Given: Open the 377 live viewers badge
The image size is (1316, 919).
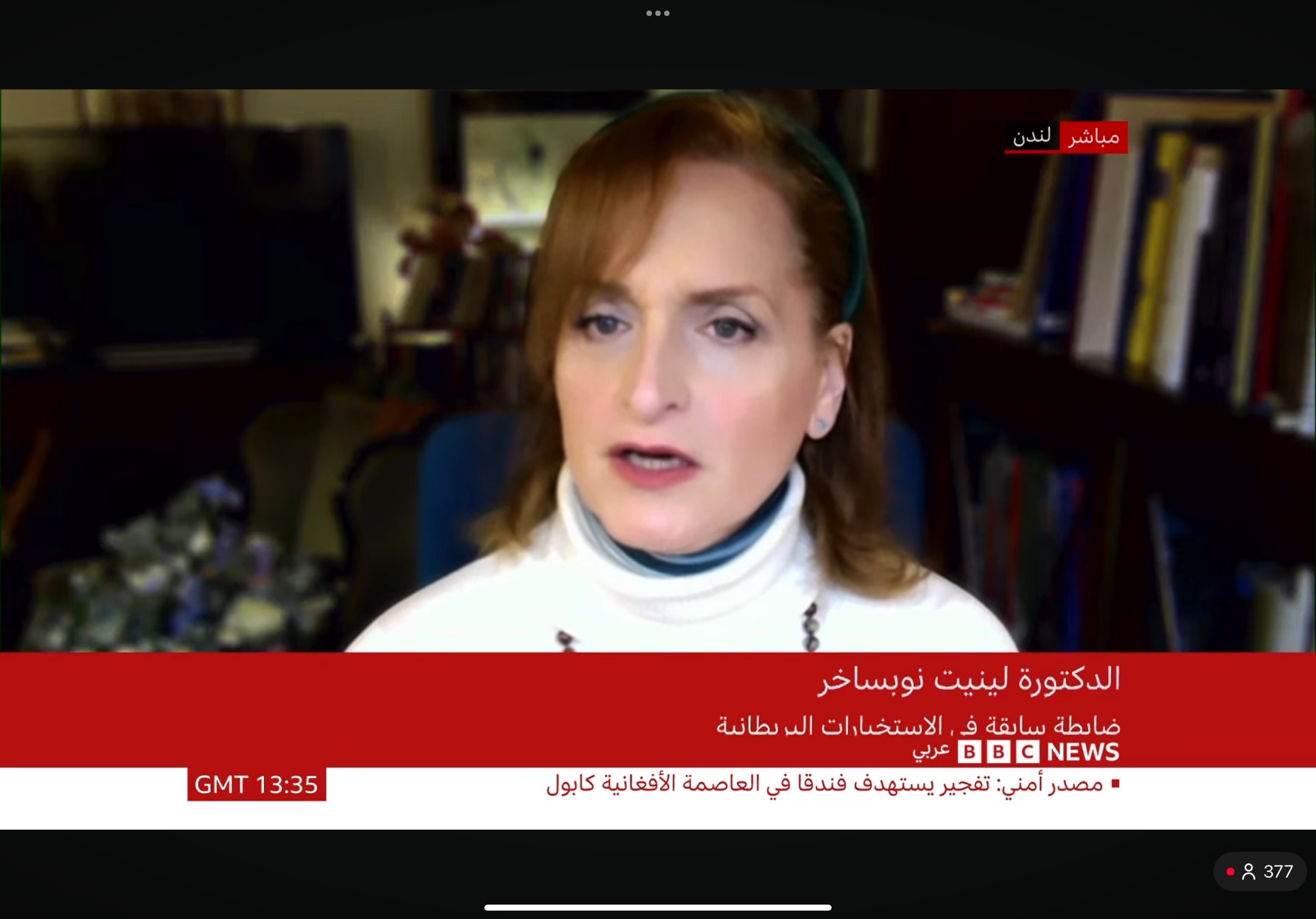Looking at the screenshot, I should coord(1260,872).
